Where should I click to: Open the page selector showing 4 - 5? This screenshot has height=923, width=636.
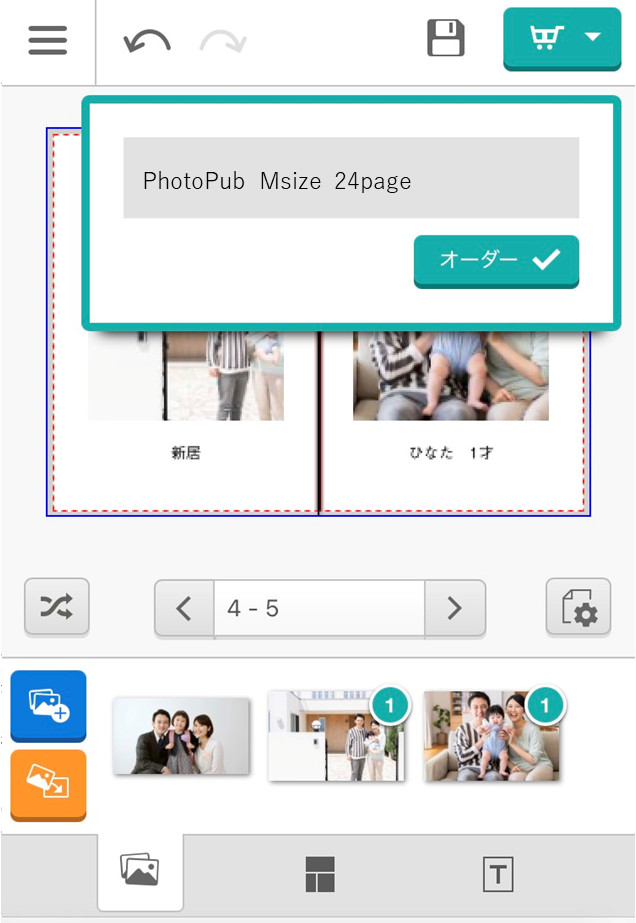tap(318, 608)
